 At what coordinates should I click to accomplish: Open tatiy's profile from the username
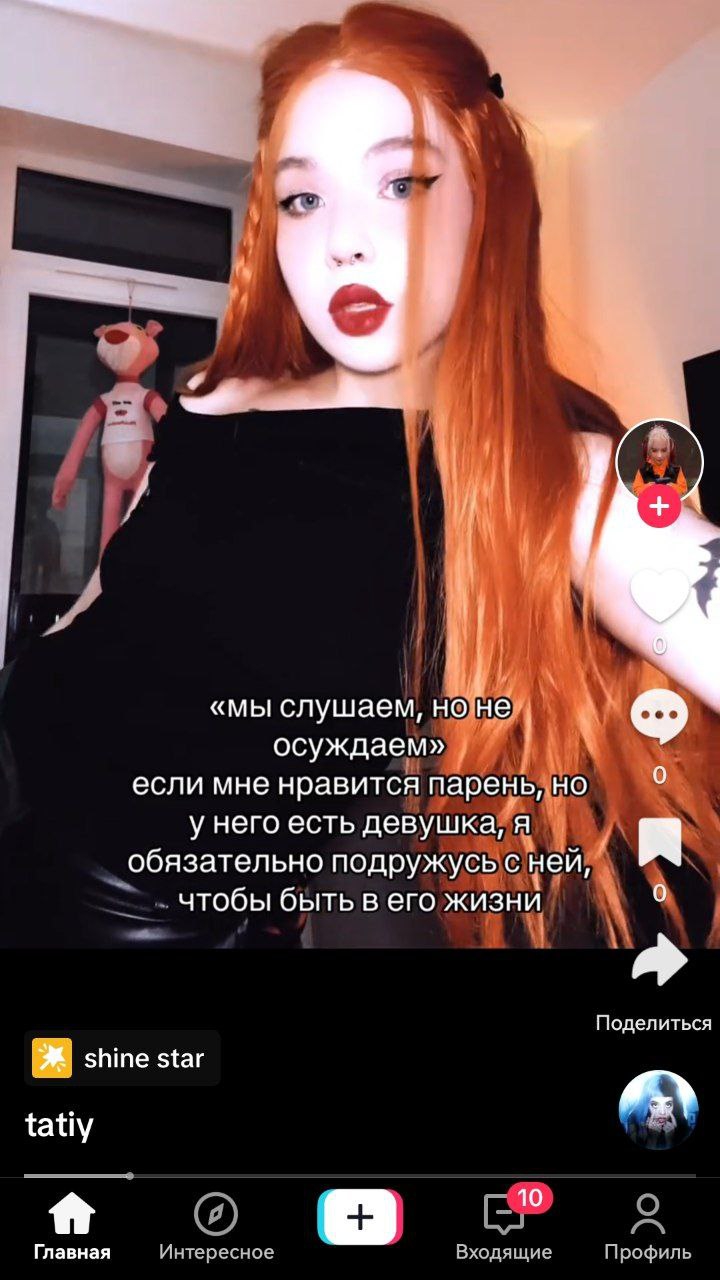[59, 1126]
